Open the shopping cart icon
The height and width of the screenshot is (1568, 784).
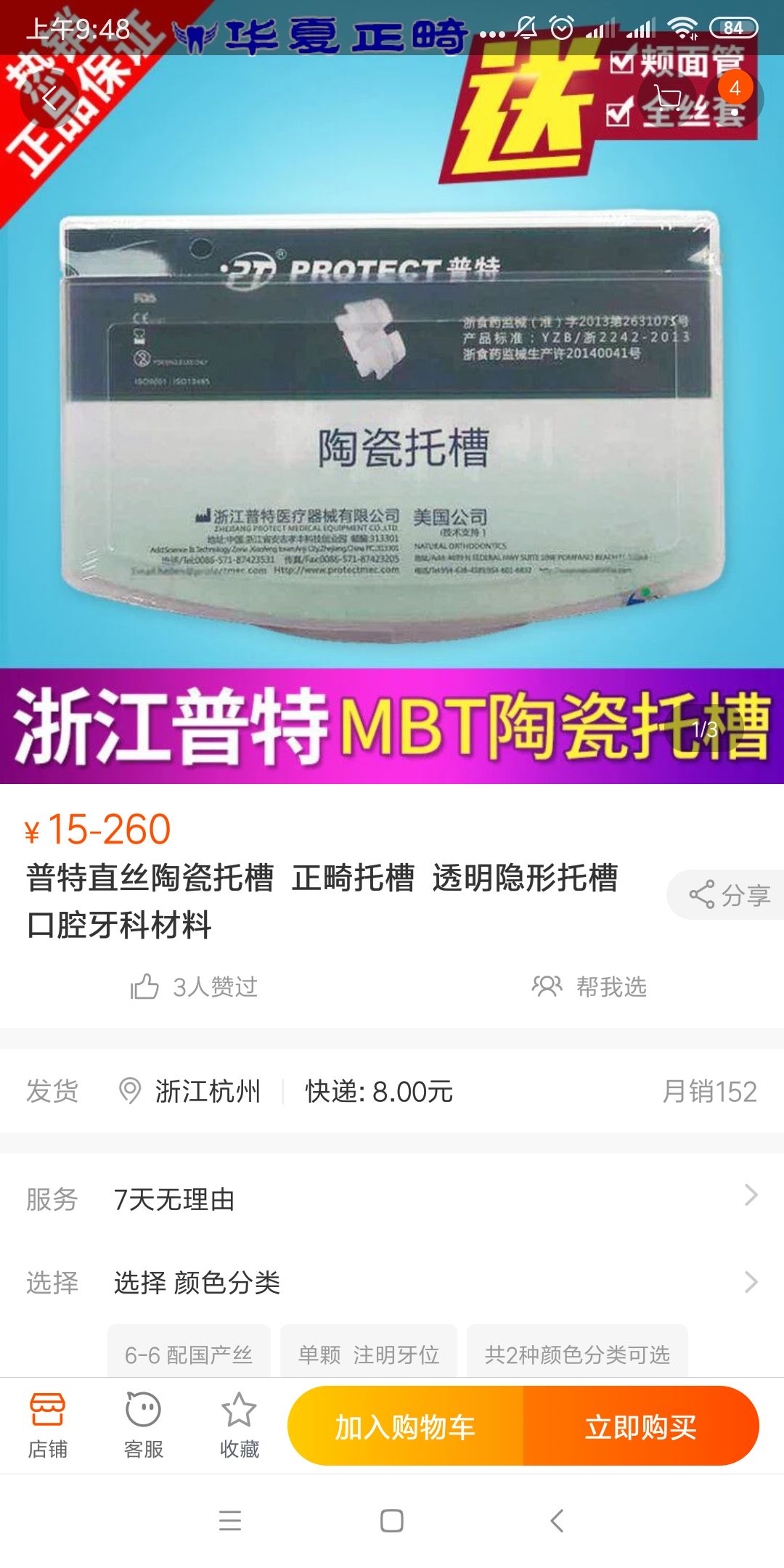667,99
